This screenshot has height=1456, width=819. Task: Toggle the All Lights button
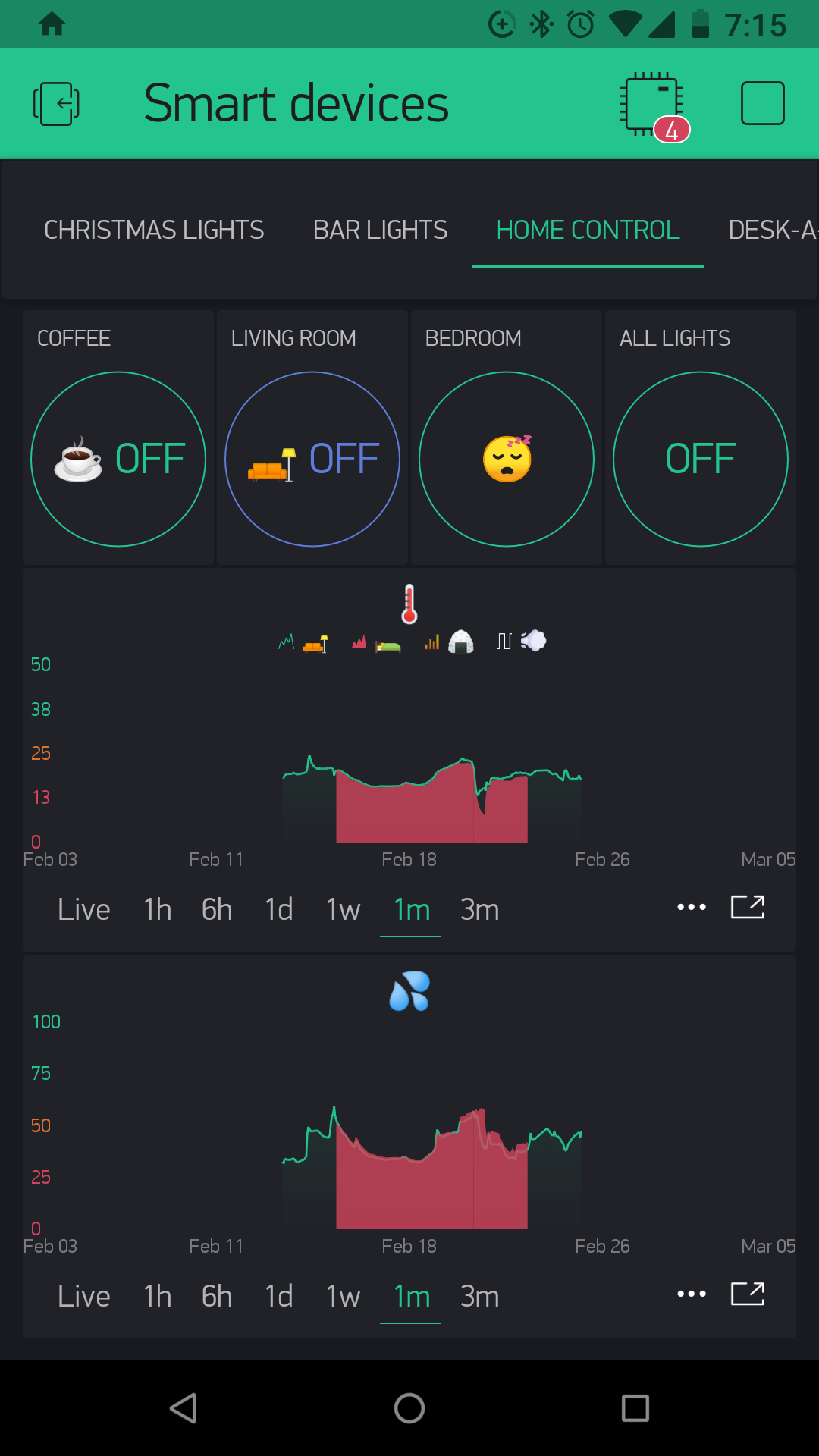(701, 459)
